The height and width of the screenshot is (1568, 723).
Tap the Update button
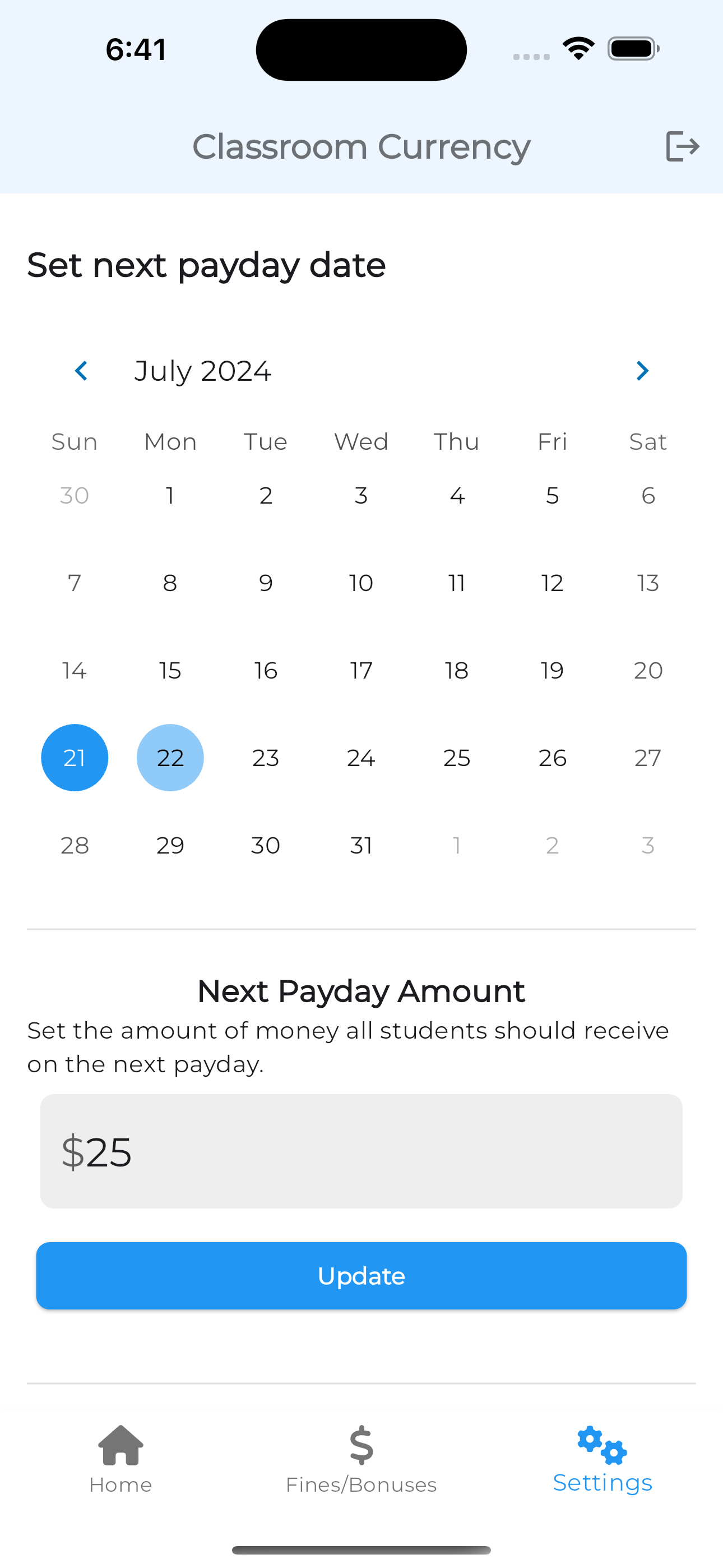pos(361,1275)
